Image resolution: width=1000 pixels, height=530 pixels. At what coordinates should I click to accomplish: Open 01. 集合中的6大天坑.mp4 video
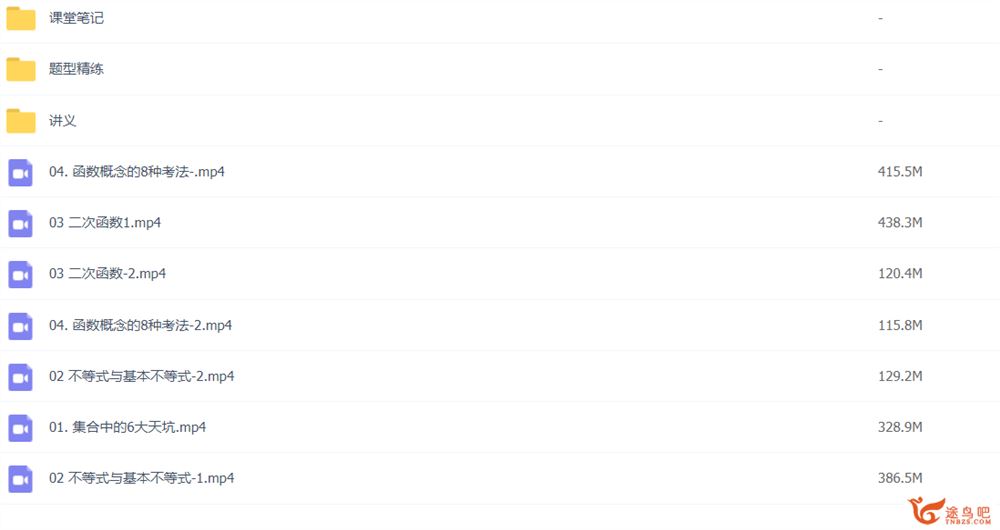click(x=127, y=427)
